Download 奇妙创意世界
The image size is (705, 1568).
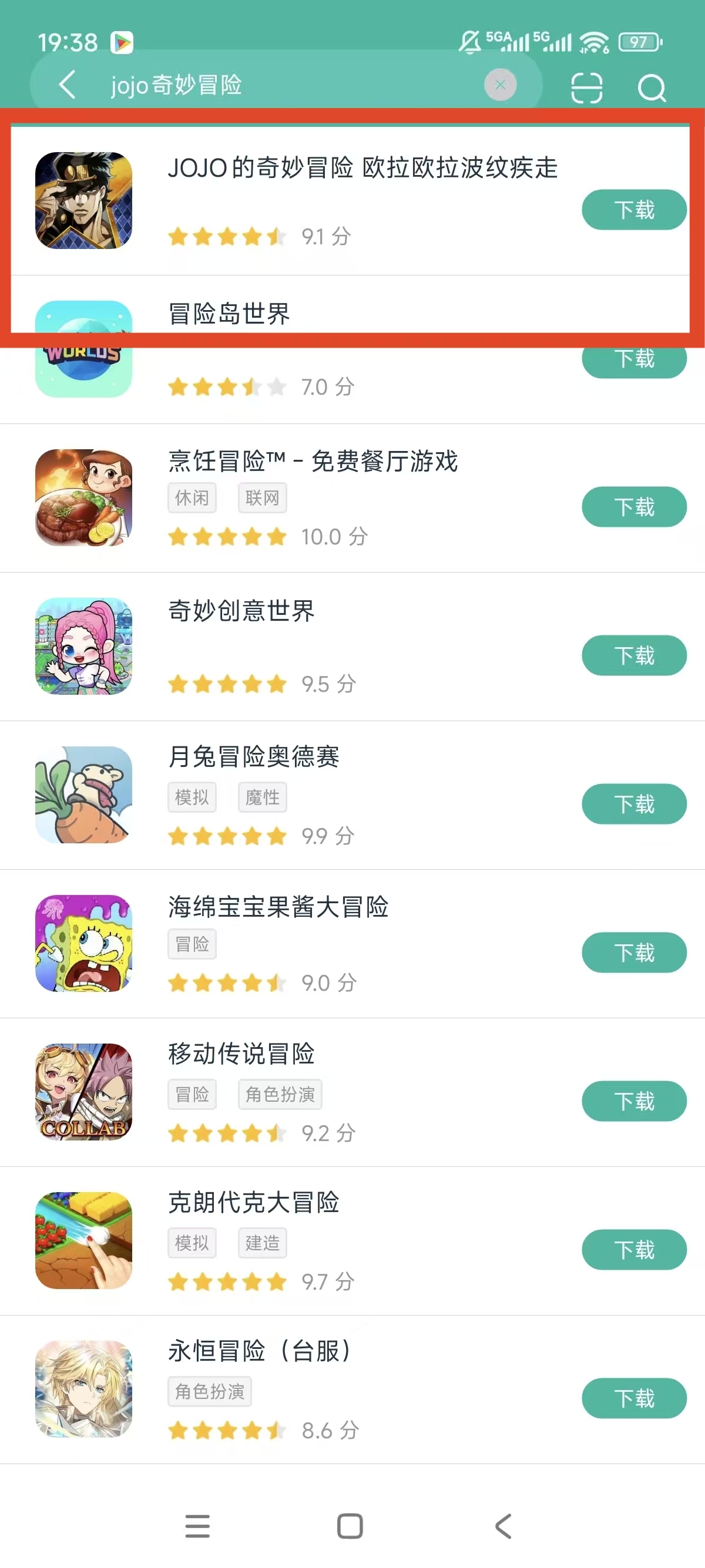634,655
